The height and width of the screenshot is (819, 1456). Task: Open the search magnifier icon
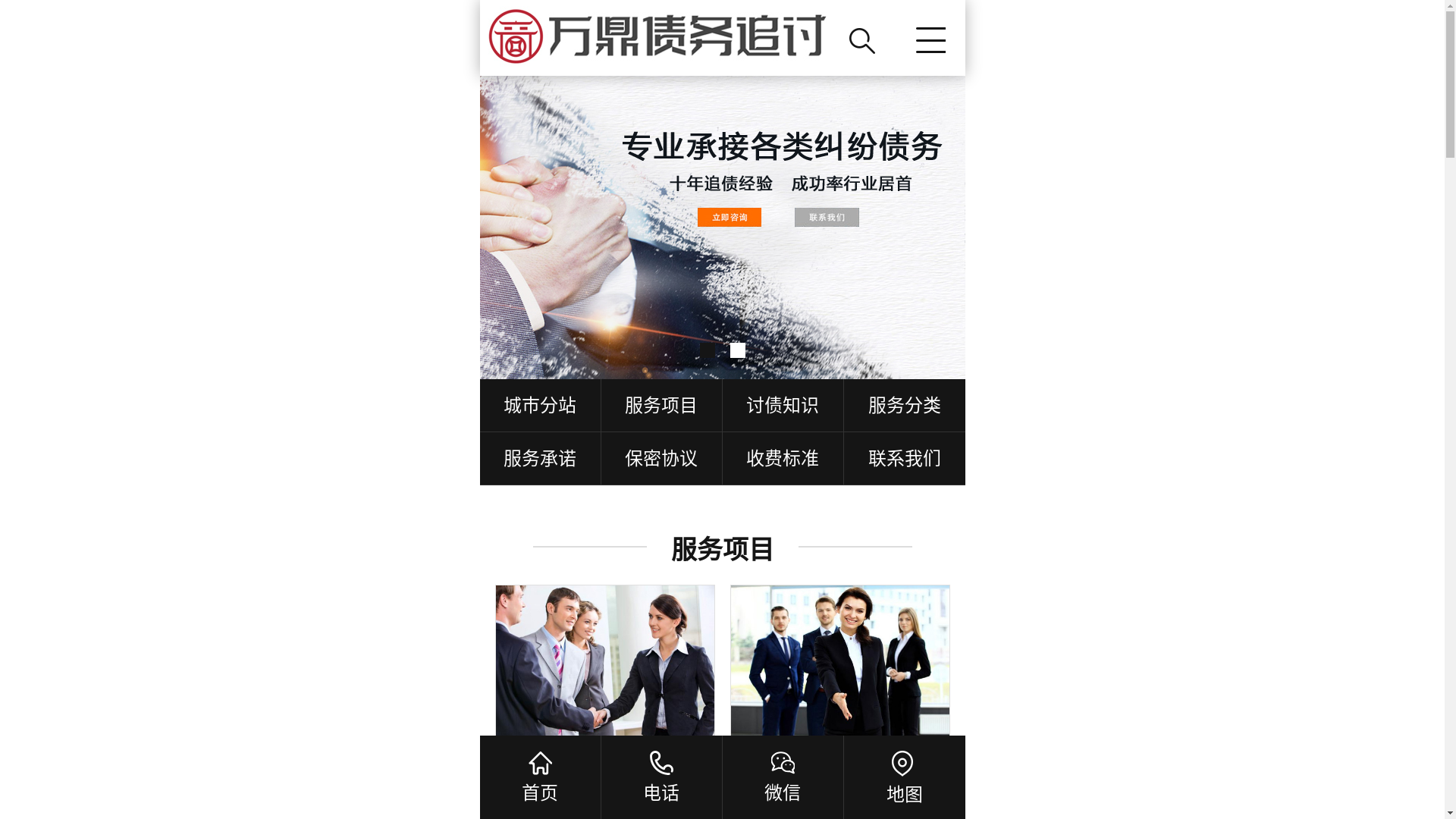coord(861,41)
